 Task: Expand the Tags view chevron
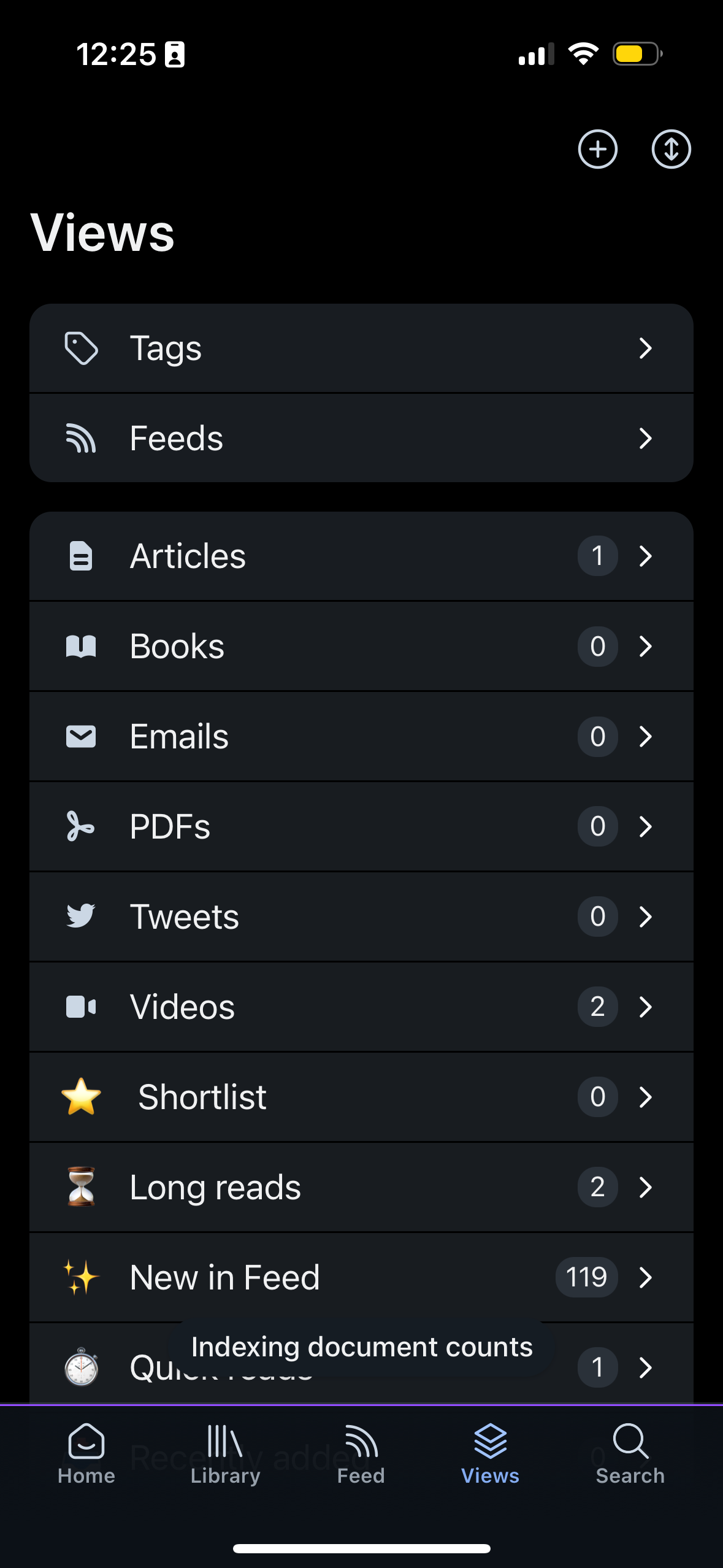[x=645, y=347]
